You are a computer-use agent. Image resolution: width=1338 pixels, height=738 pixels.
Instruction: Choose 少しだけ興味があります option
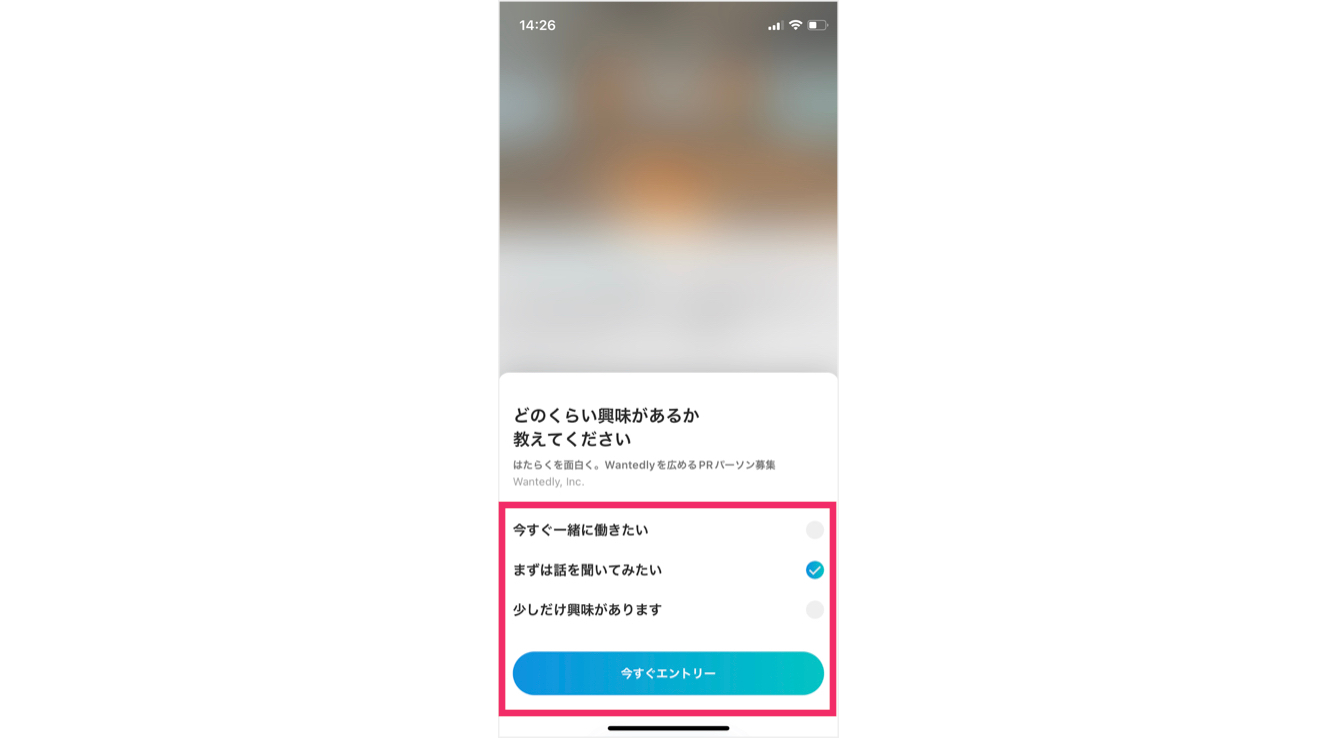814,610
